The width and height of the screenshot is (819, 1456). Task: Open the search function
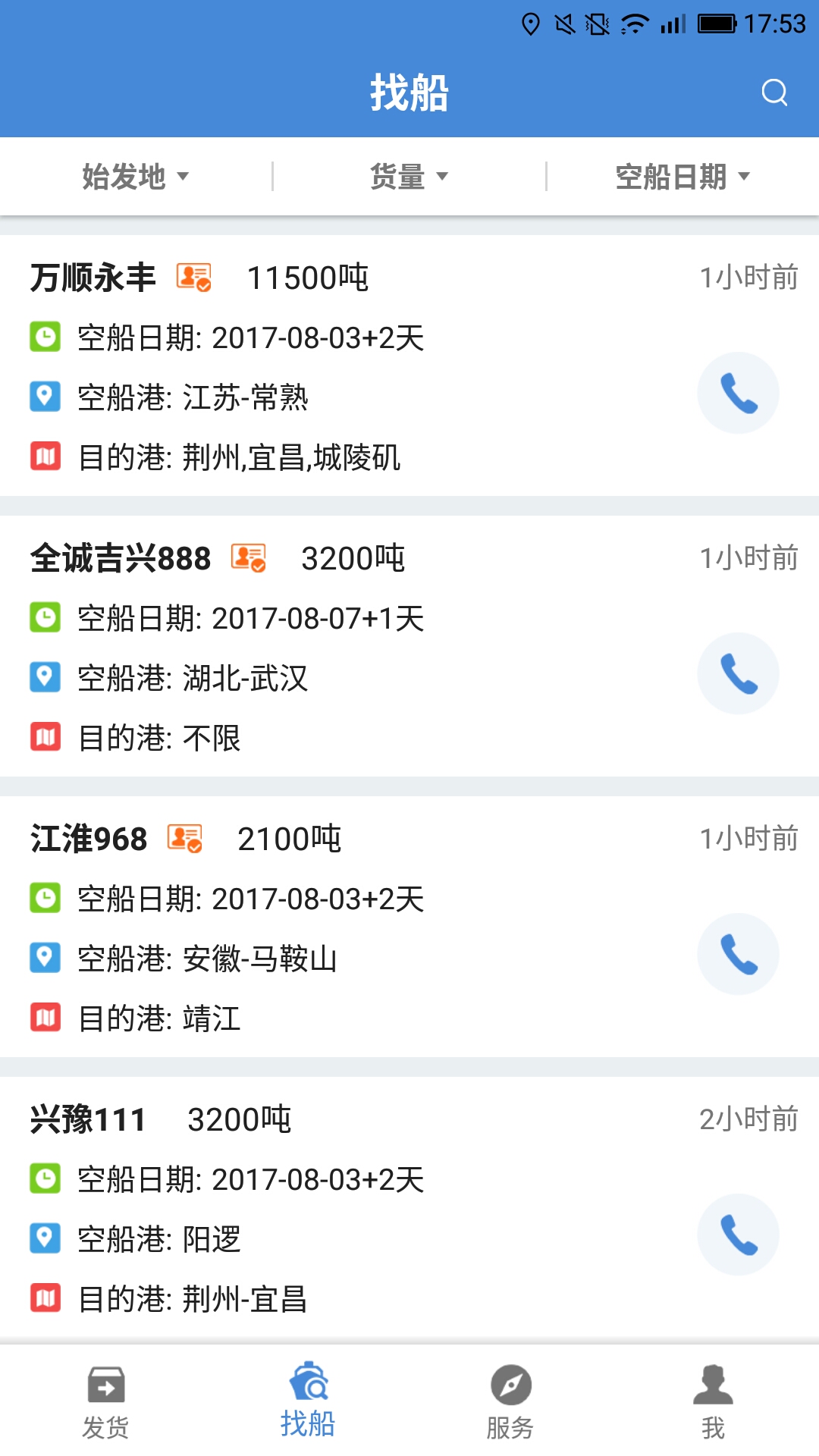pyautogui.click(x=774, y=93)
